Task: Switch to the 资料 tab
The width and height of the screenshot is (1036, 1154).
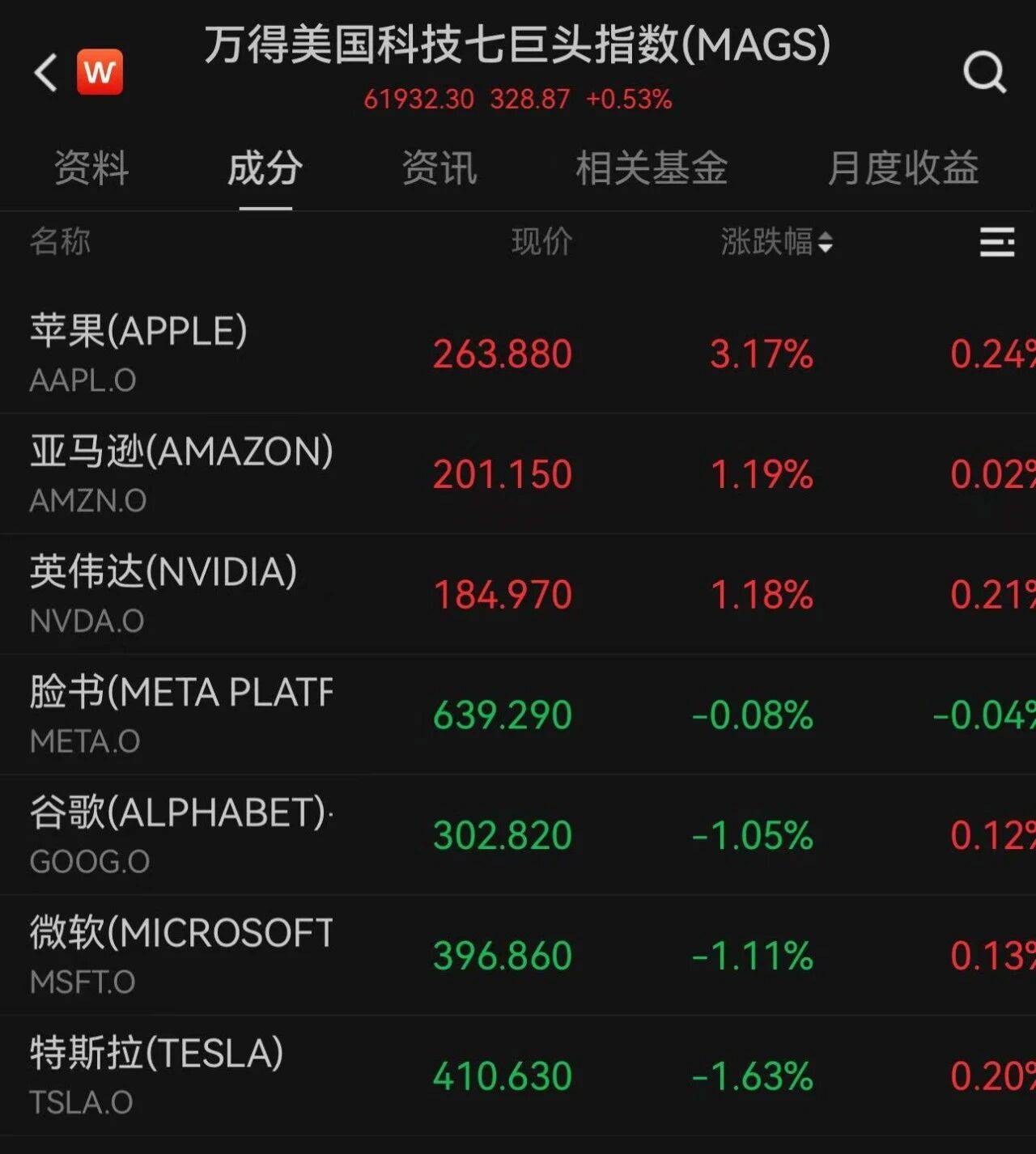Action: (x=91, y=170)
